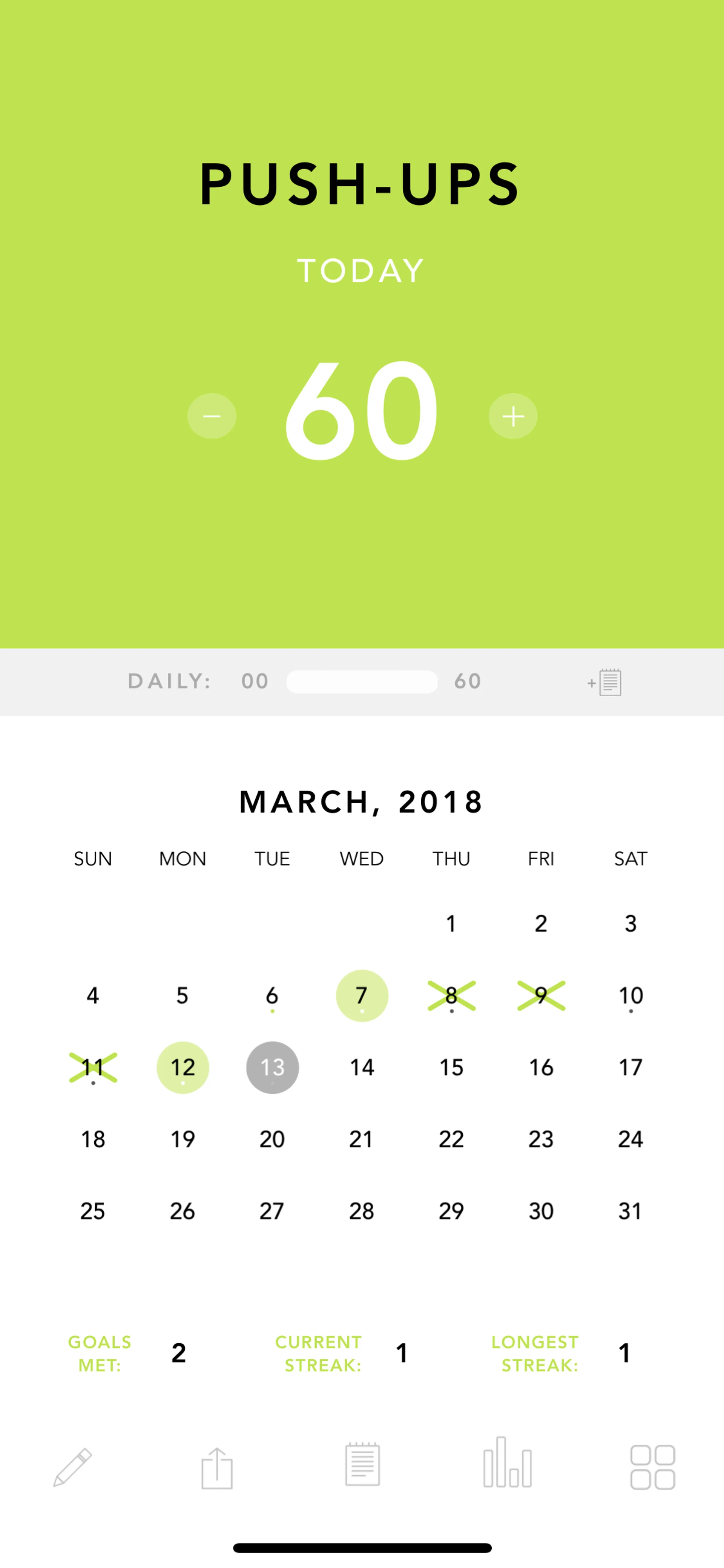Viewport: 724px width, 1568px height.
Task: Select March 10 on the calendar
Action: [631, 996]
